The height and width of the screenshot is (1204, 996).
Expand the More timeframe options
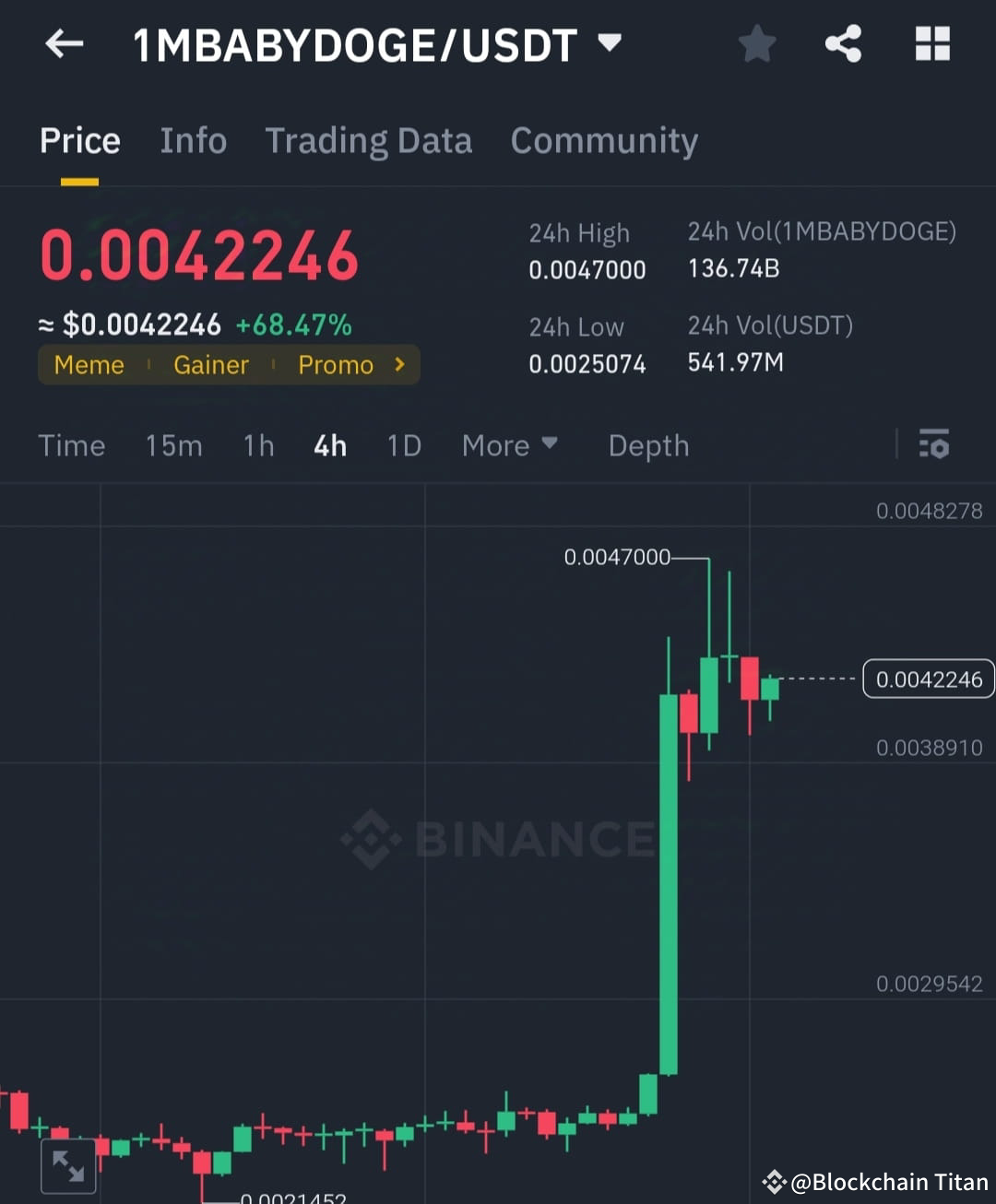(x=509, y=445)
